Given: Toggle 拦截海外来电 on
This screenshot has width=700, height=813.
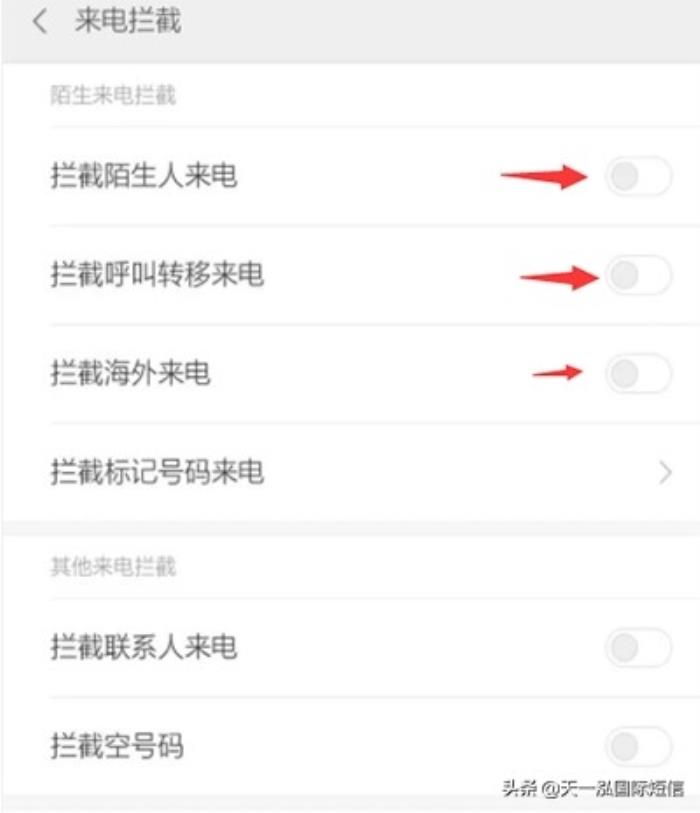Looking at the screenshot, I should click(x=637, y=374).
